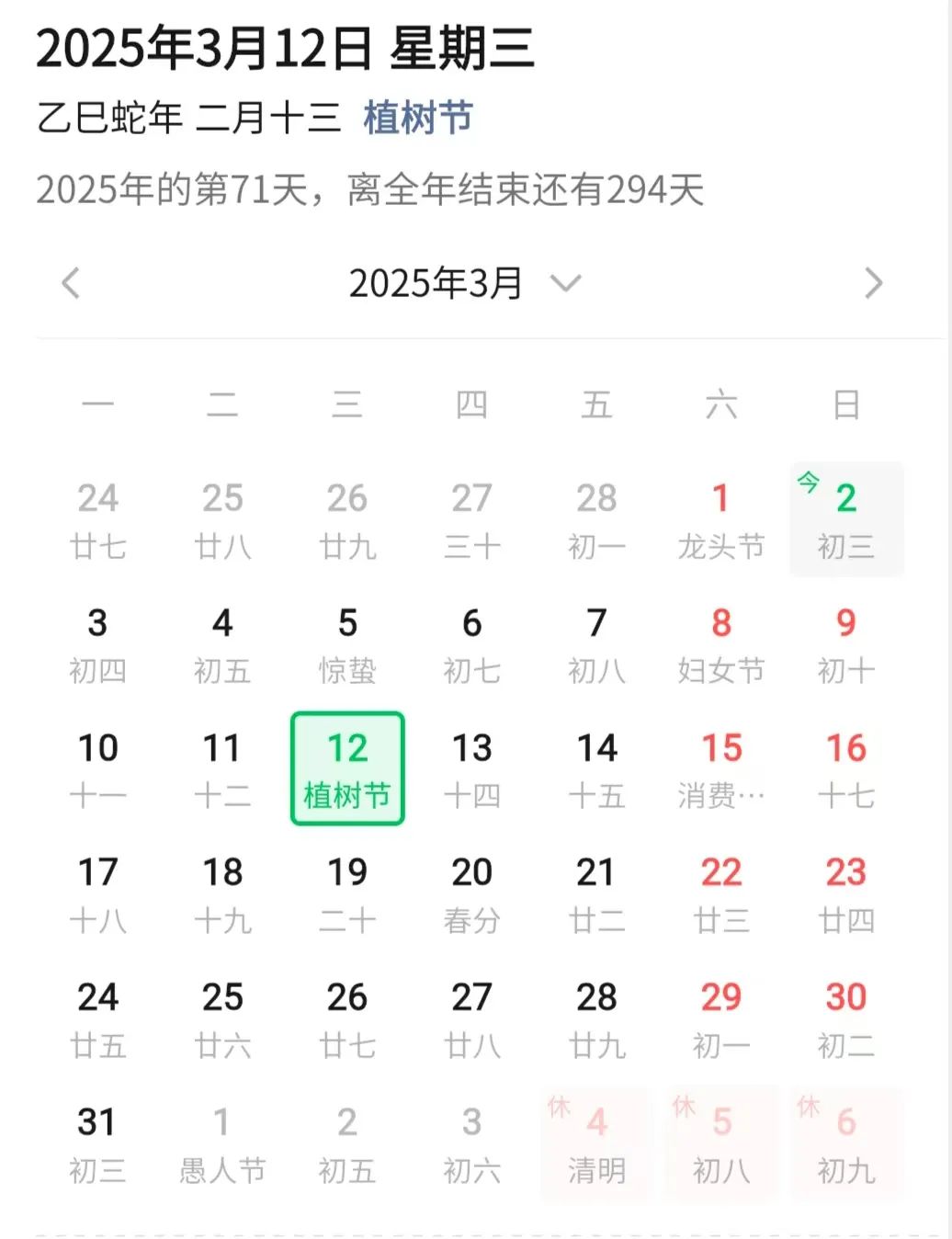Screen dimensions: 952x1239
Task: Select April 1 愚人节
Action: [222, 1143]
